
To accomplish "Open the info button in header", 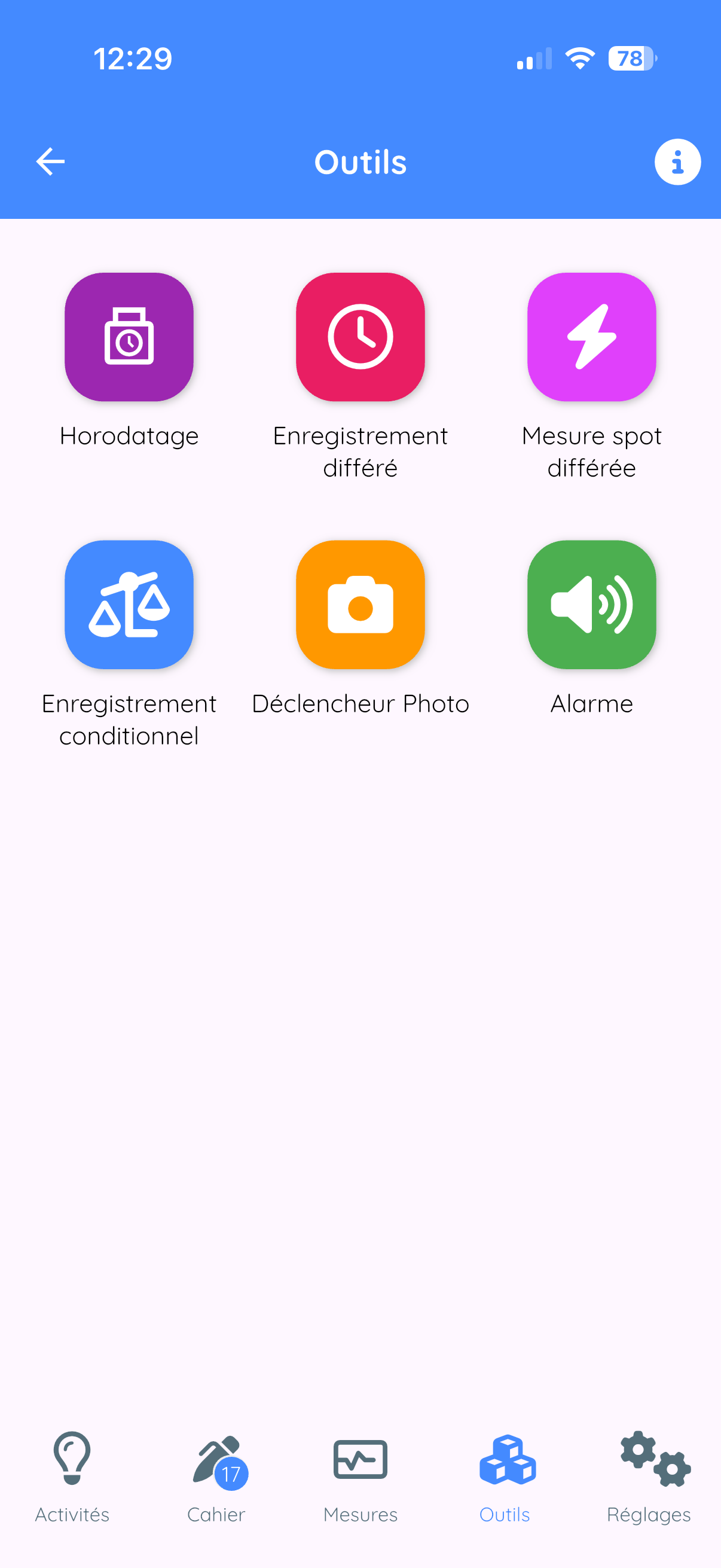I will point(677,162).
